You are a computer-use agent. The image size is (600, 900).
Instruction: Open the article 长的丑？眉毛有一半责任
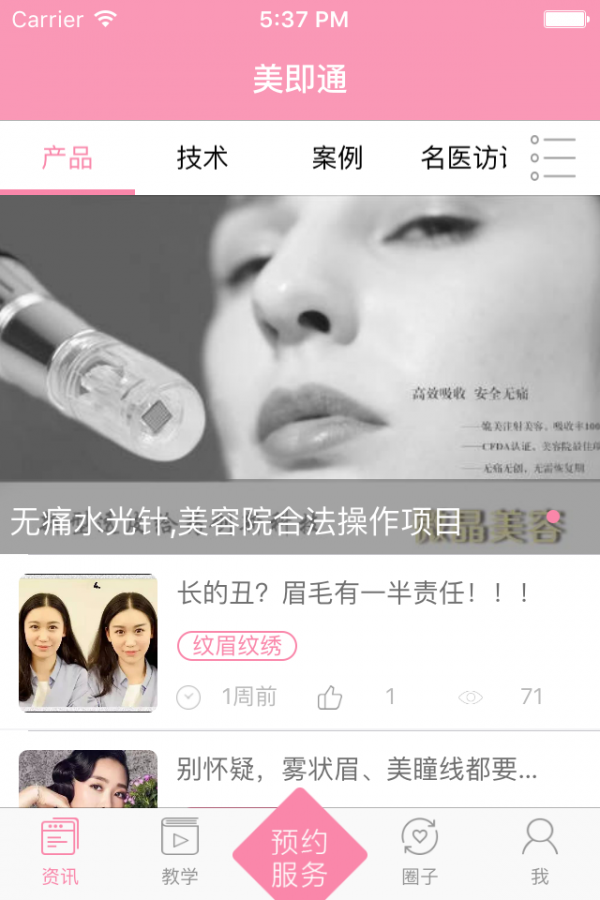coord(353,593)
